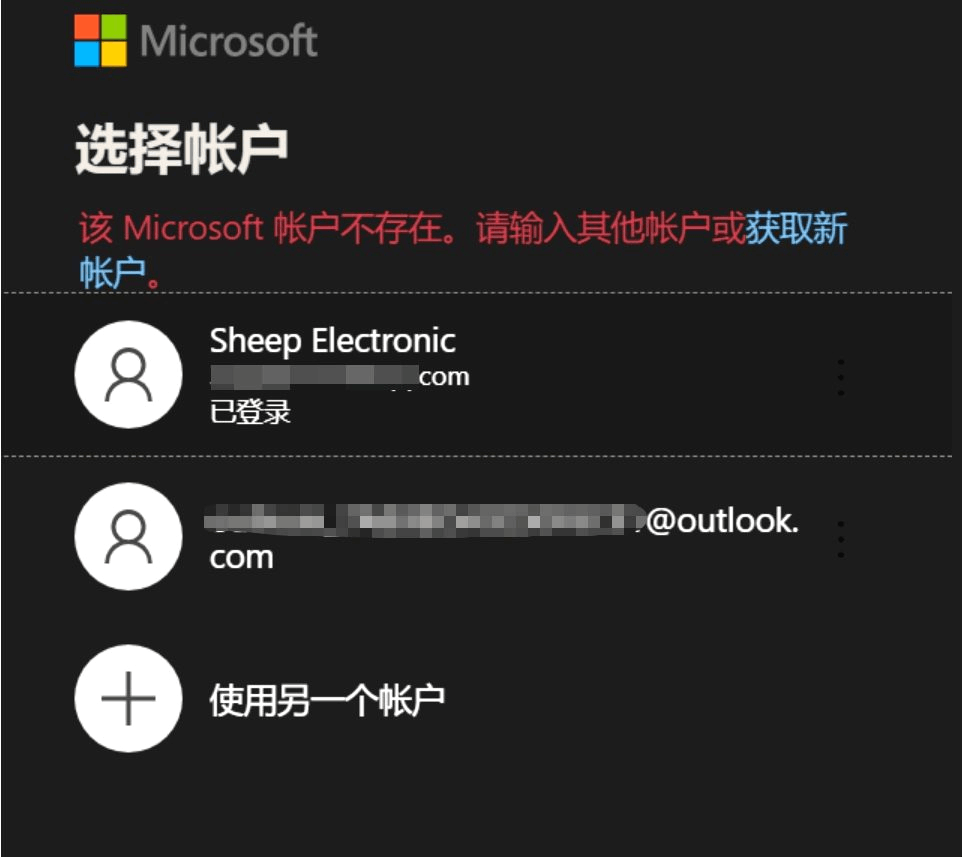Select the Sheep Electronic account
This screenshot has height=857, width=962.
[332, 374]
